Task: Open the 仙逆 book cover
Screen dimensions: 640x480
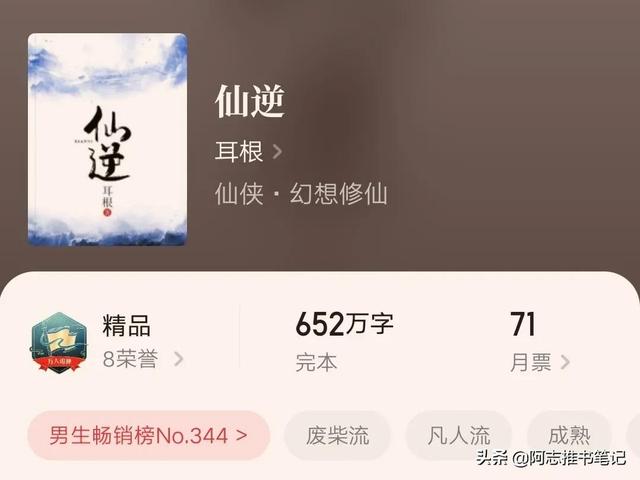Action: (x=107, y=140)
